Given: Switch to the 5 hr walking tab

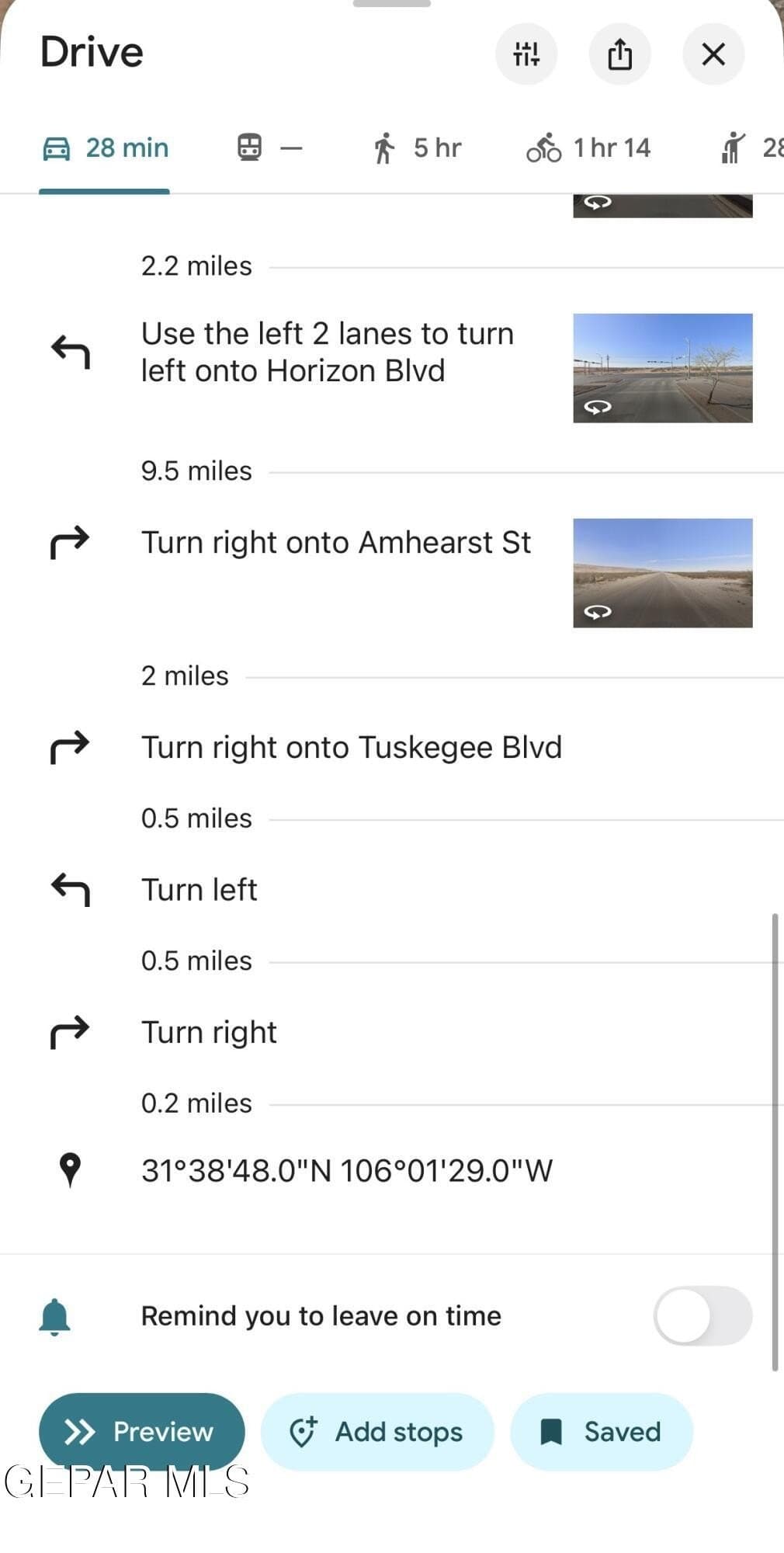Looking at the screenshot, I should click(417, 148).
